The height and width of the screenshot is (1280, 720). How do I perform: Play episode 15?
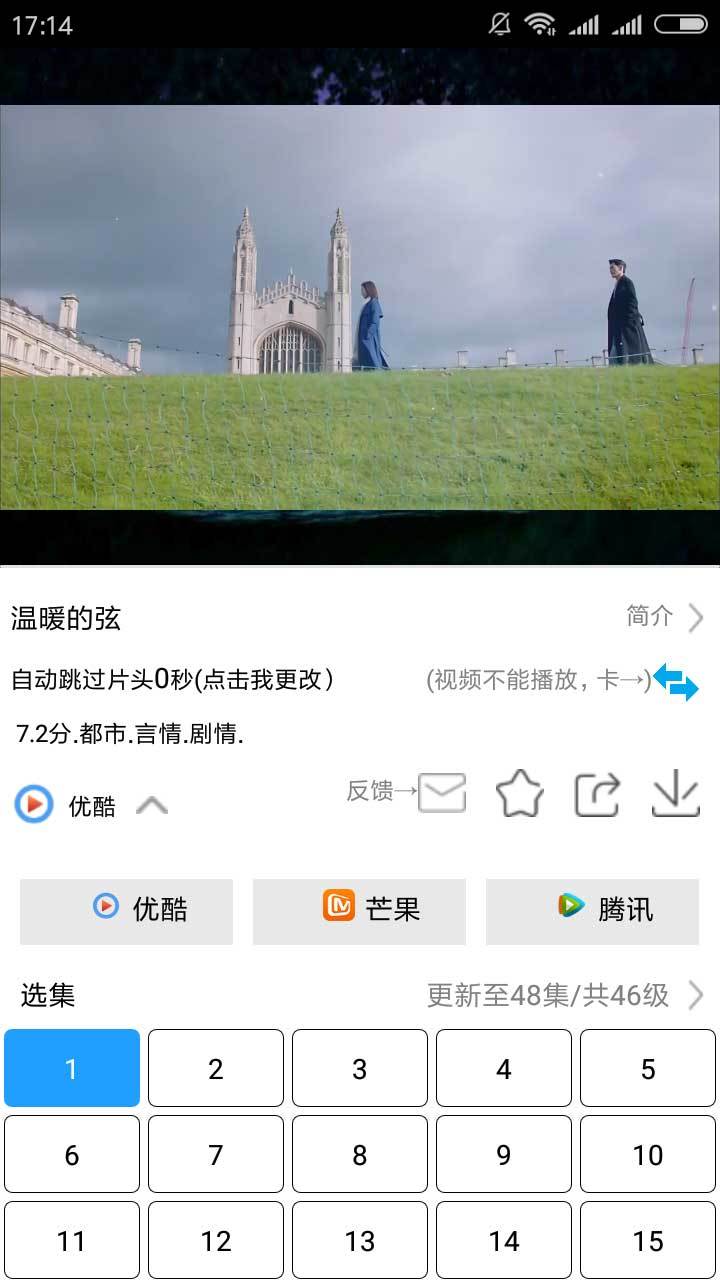pyautogui.click(x=648, y=1241)
